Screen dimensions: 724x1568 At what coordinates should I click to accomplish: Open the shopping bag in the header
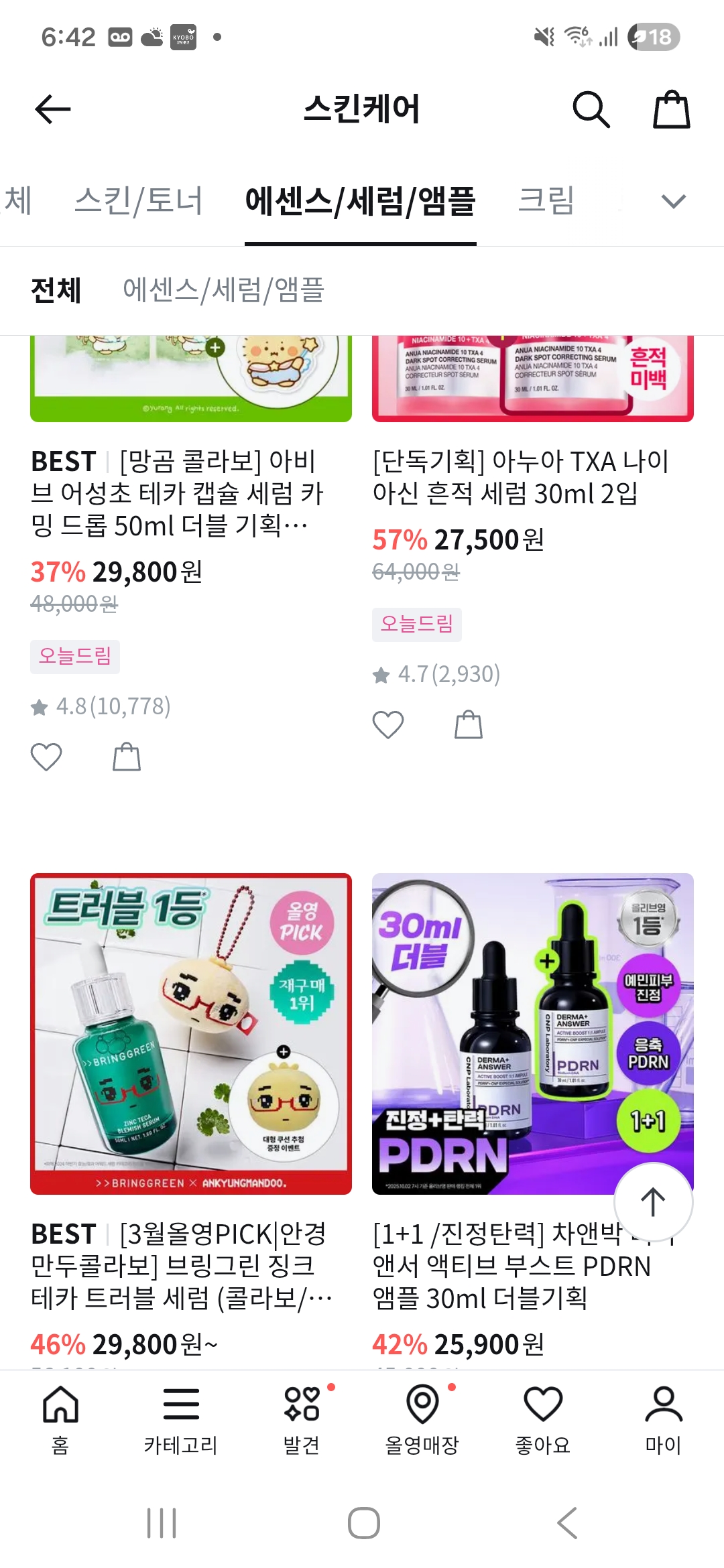[x=671, y=109]
